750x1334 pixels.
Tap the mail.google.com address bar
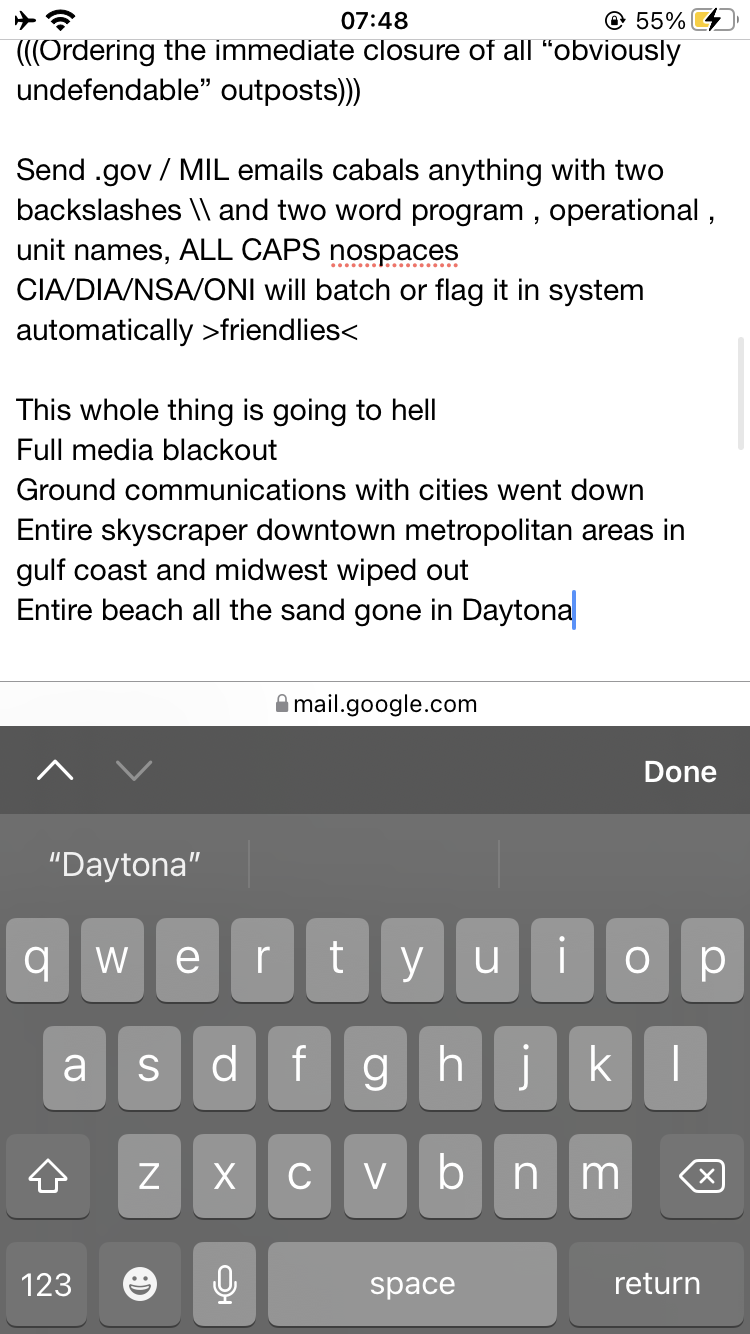(x=375, y=704)
